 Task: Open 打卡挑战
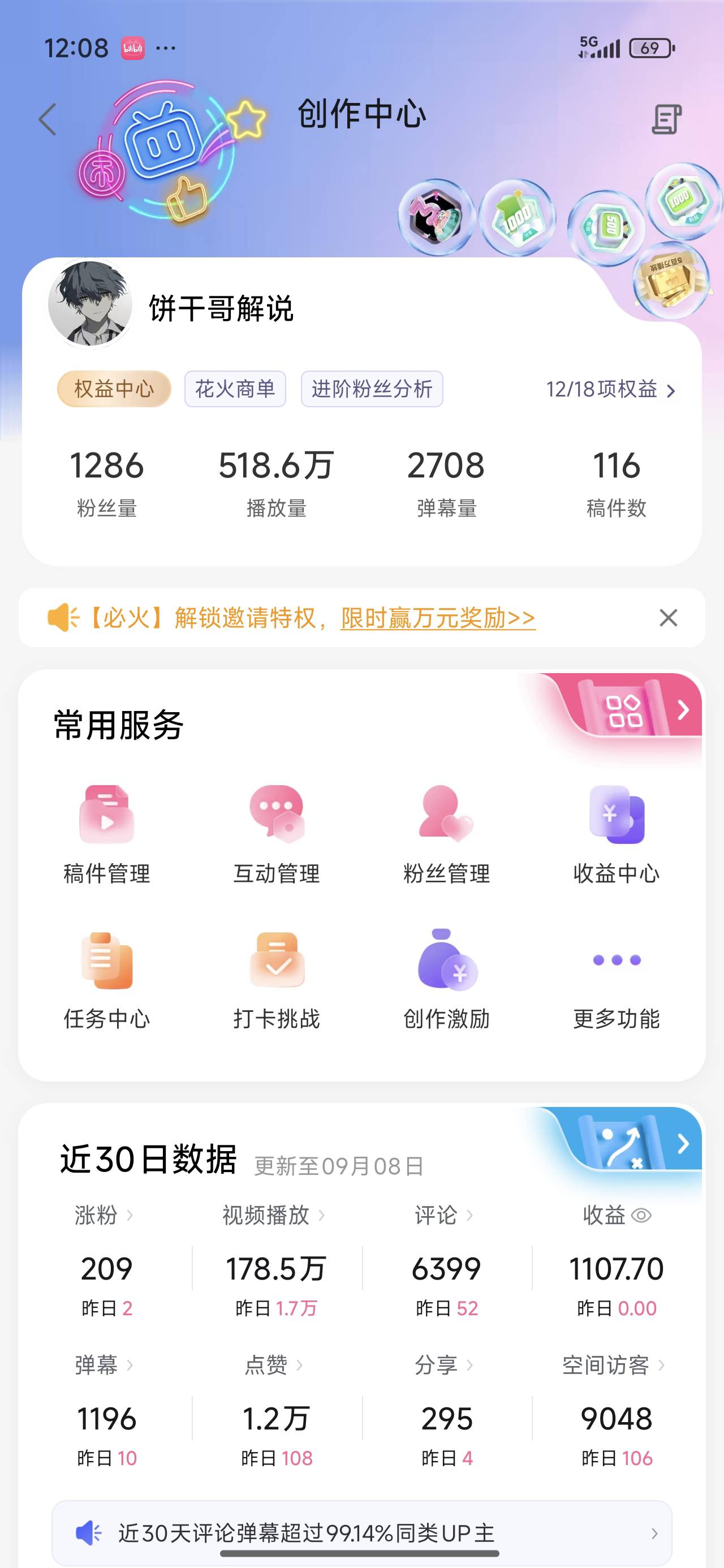277,979
